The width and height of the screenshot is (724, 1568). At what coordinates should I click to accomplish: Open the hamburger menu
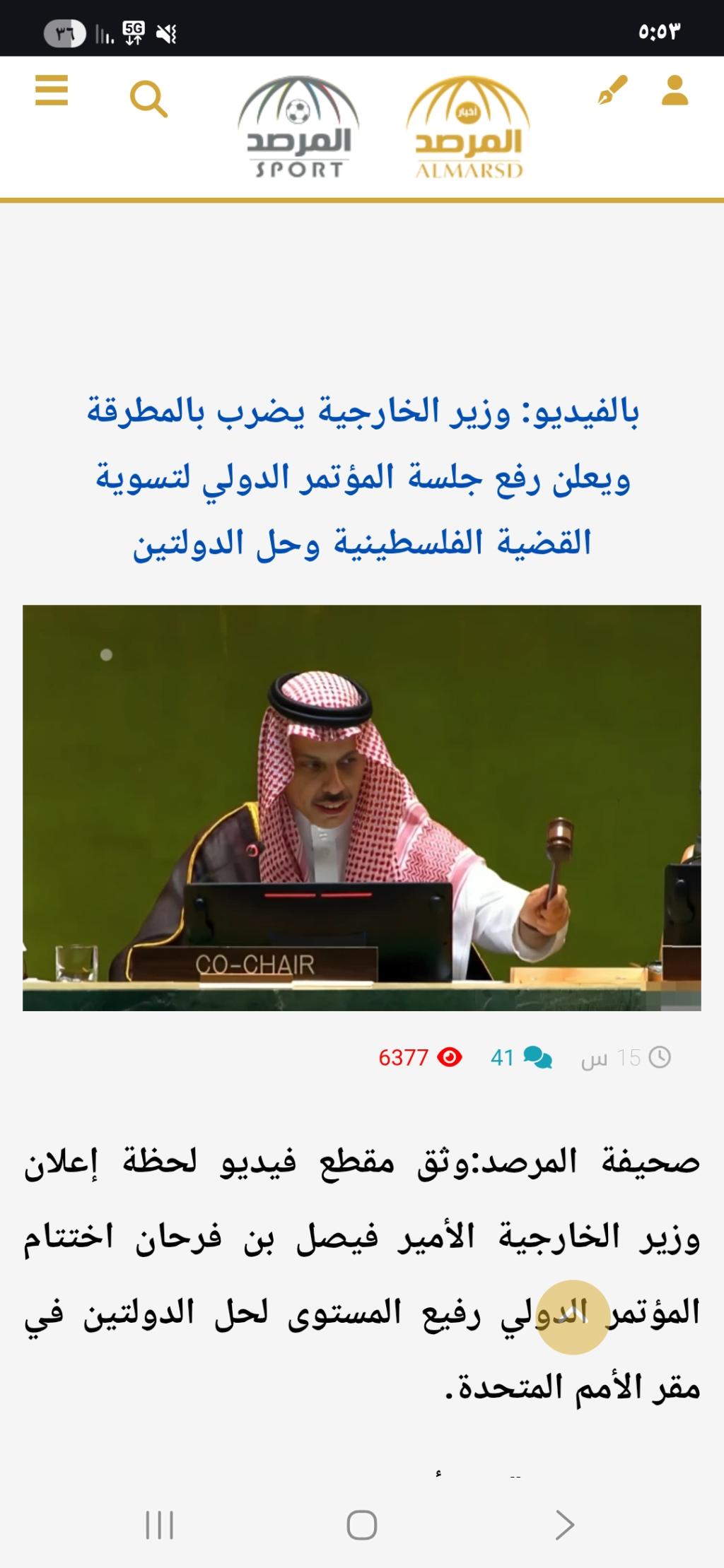[52, 90]
